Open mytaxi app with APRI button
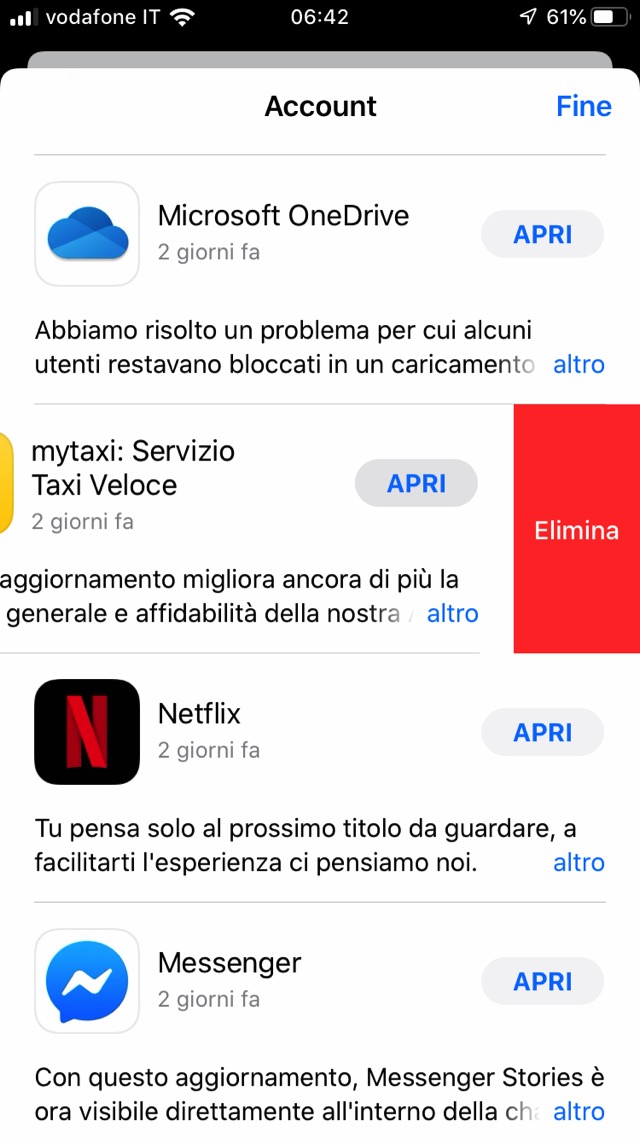The width and height of the screenshot is (640, 1138). (x=416, y=484)
